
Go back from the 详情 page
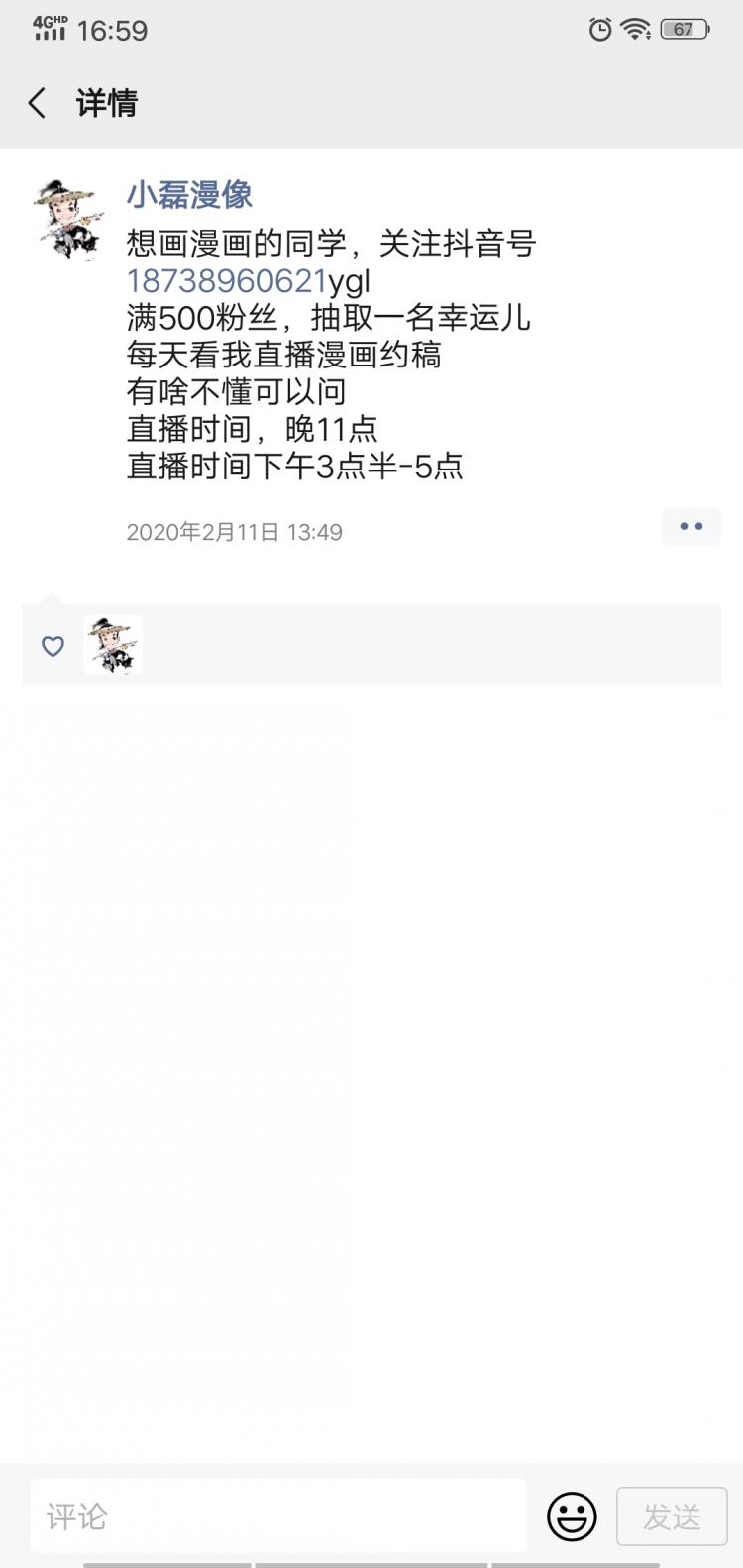pos(38,103)
